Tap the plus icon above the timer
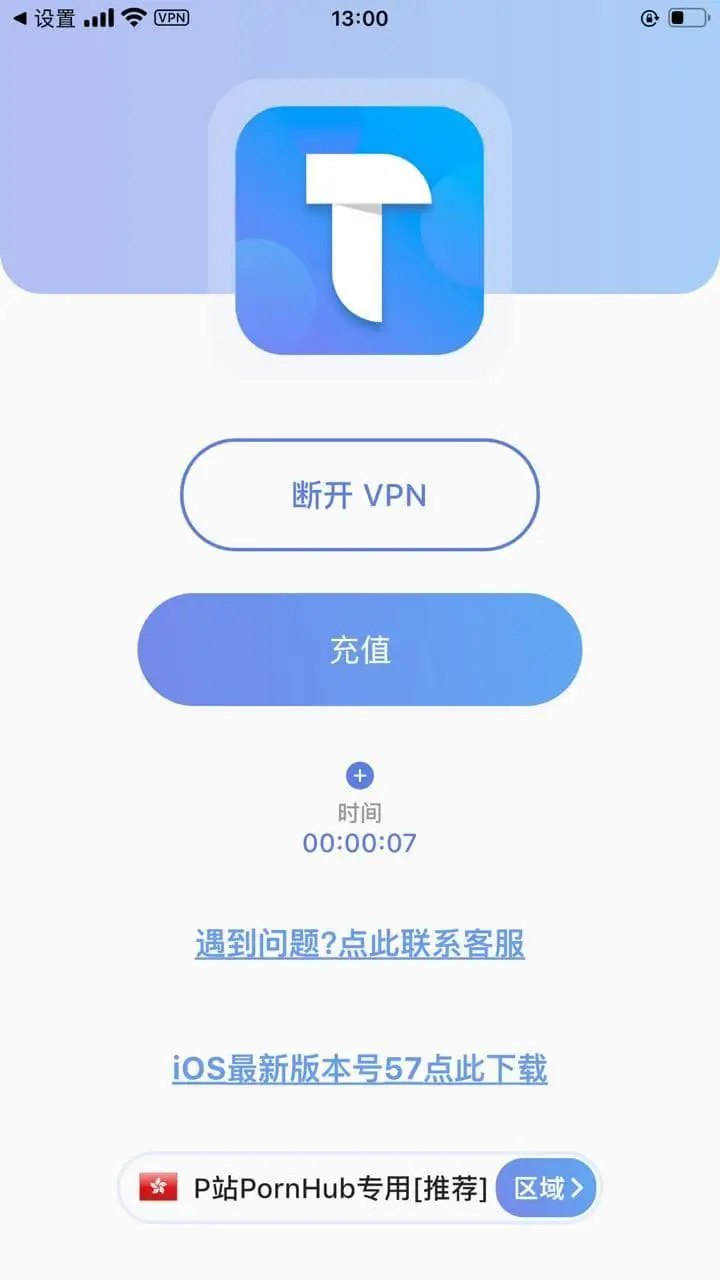 pyautogui.click(x=360, y=776)
